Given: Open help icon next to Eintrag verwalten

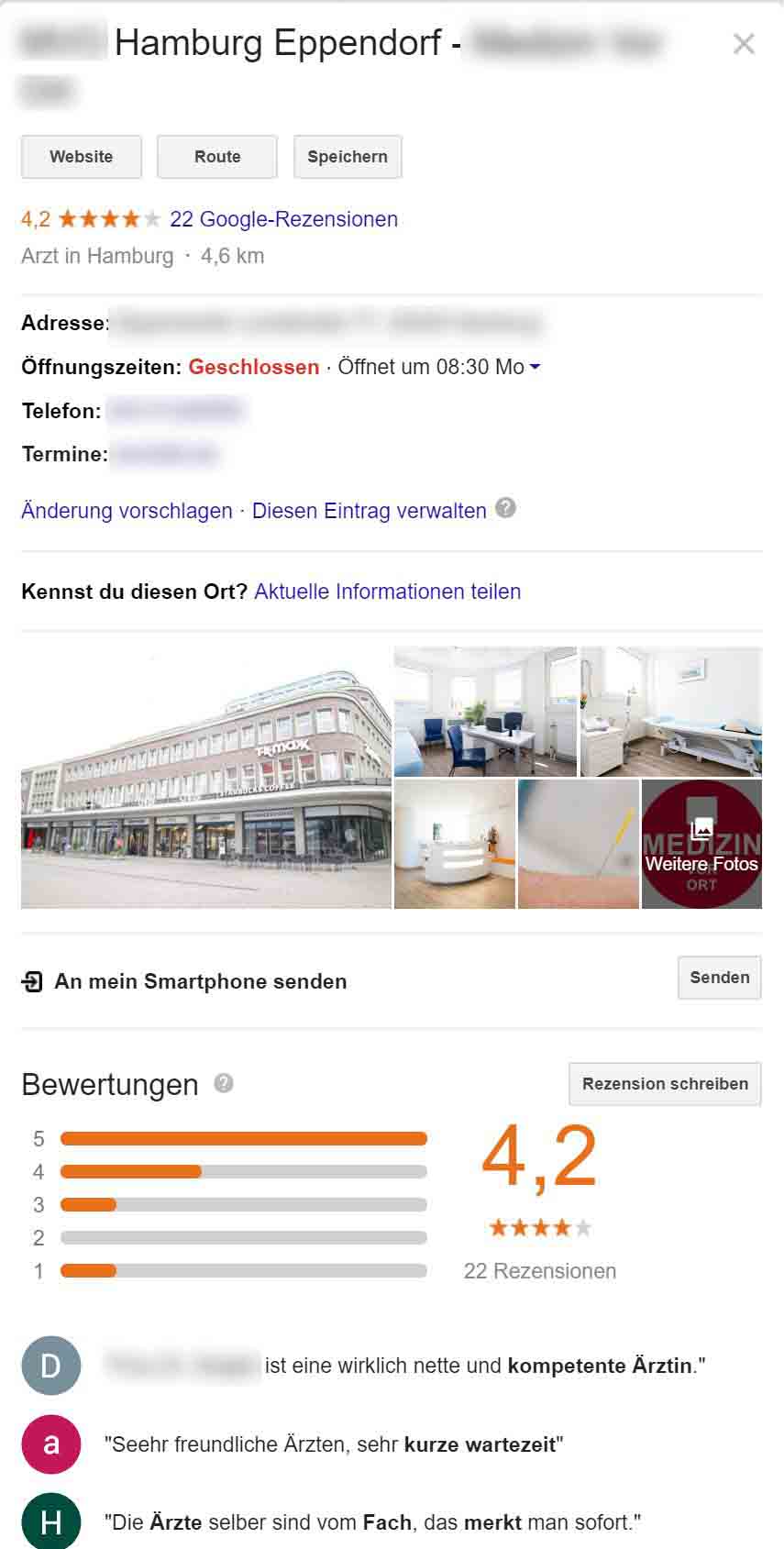Looking at the screenshot, I should pos(505,508).
